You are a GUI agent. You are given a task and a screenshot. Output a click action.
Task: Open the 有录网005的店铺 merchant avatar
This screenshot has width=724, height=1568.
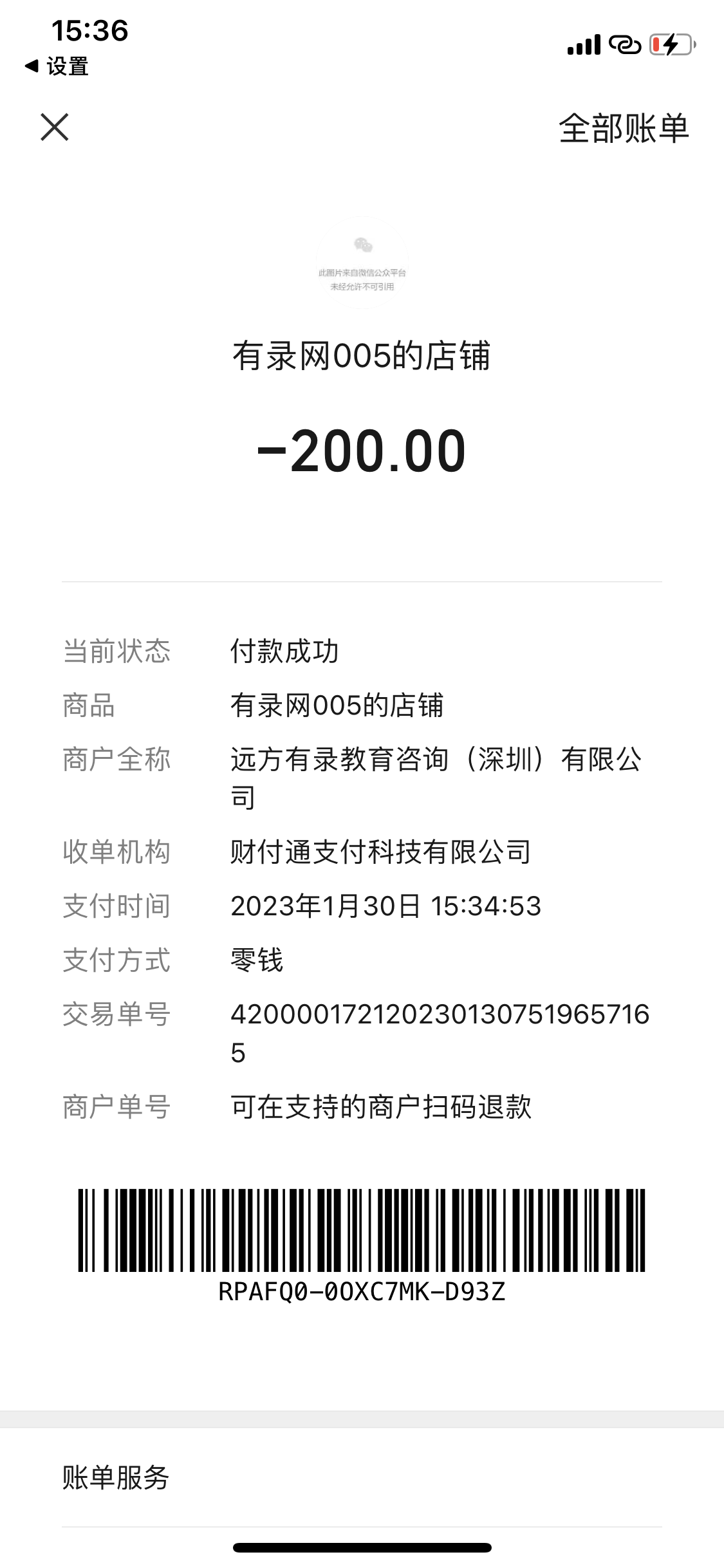tap(362, 263)
